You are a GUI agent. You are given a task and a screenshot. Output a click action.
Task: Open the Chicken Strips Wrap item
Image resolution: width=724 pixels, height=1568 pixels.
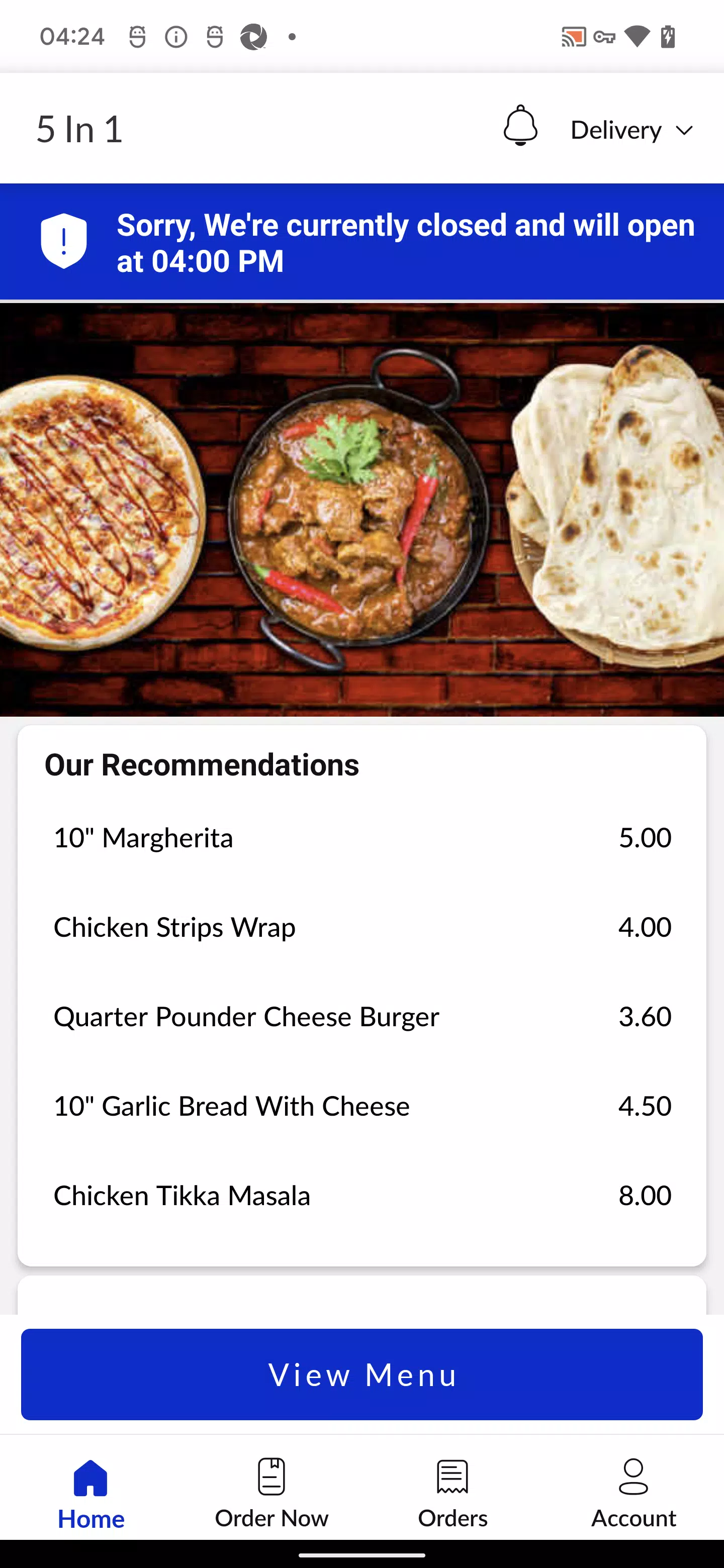361,928
